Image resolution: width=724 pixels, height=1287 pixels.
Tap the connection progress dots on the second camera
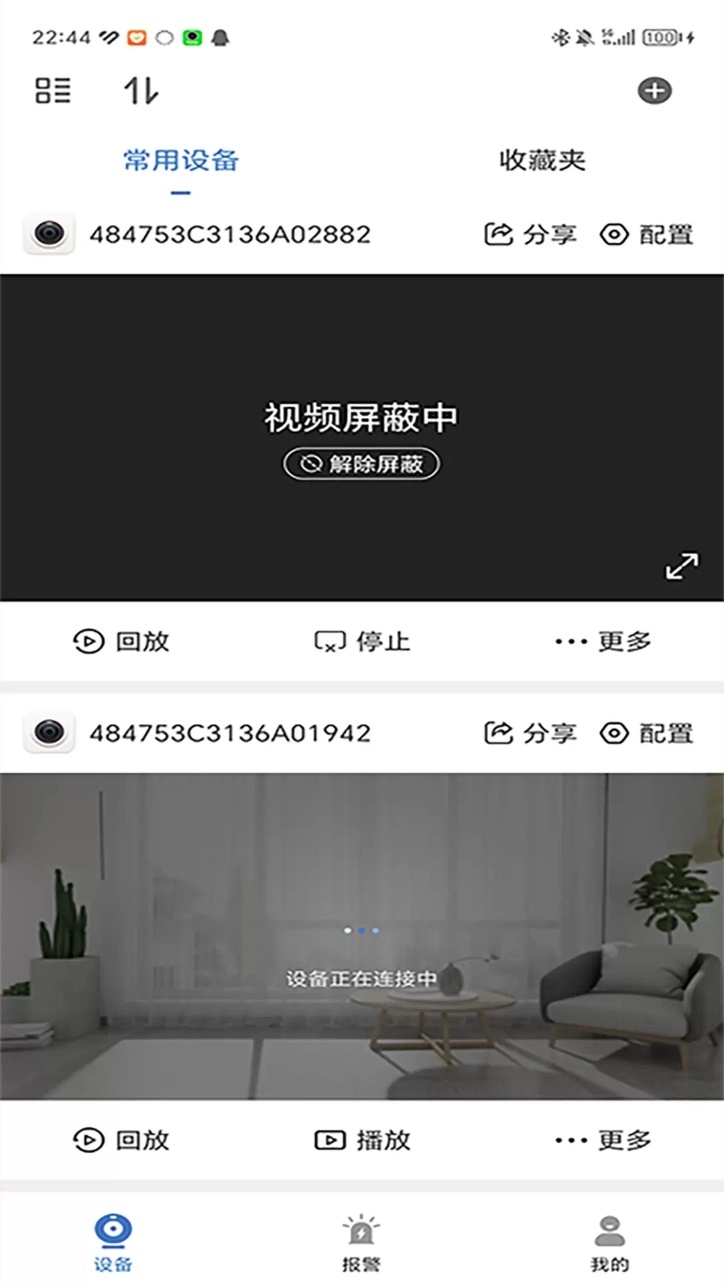(x=362, y=930)
